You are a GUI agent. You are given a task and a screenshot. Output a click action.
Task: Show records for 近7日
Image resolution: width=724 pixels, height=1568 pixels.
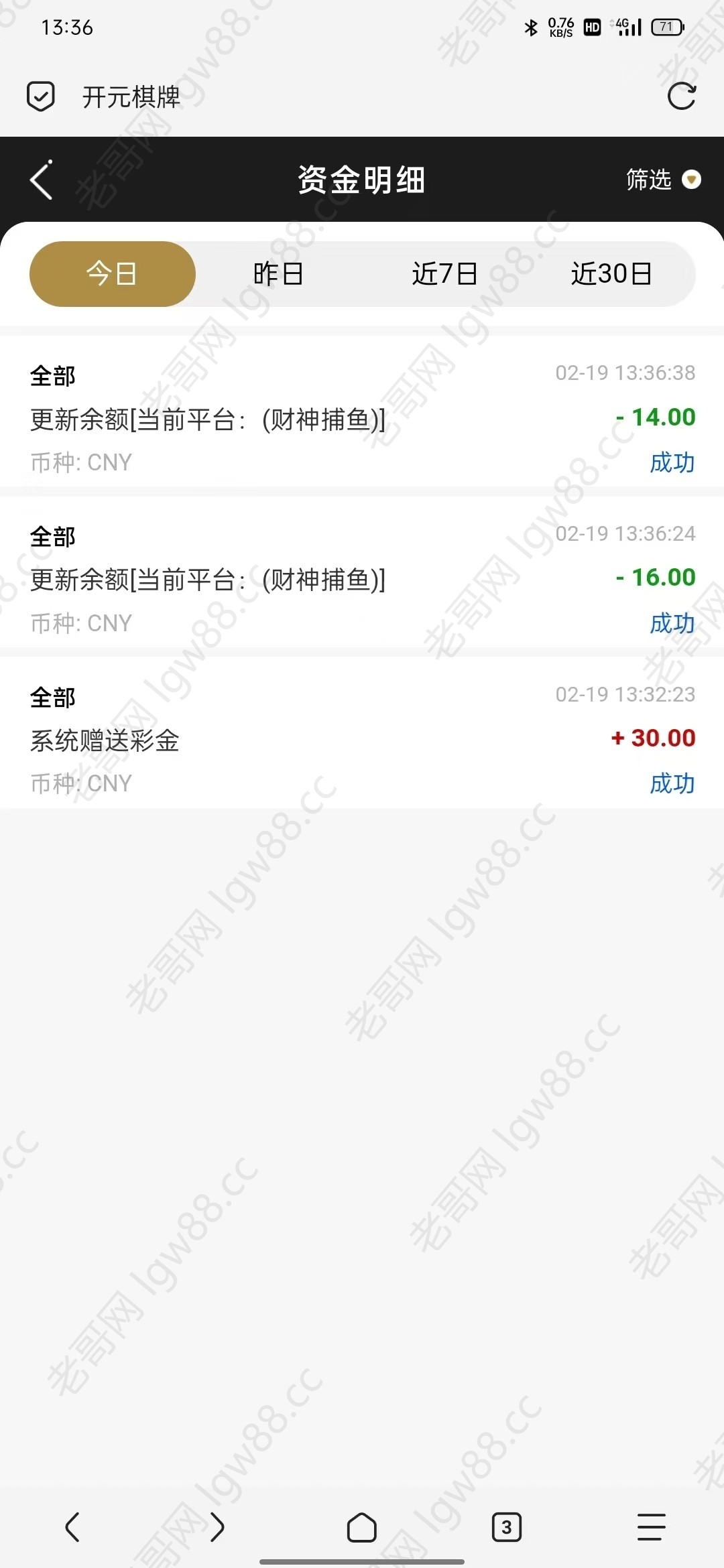[x=444, y=274]
